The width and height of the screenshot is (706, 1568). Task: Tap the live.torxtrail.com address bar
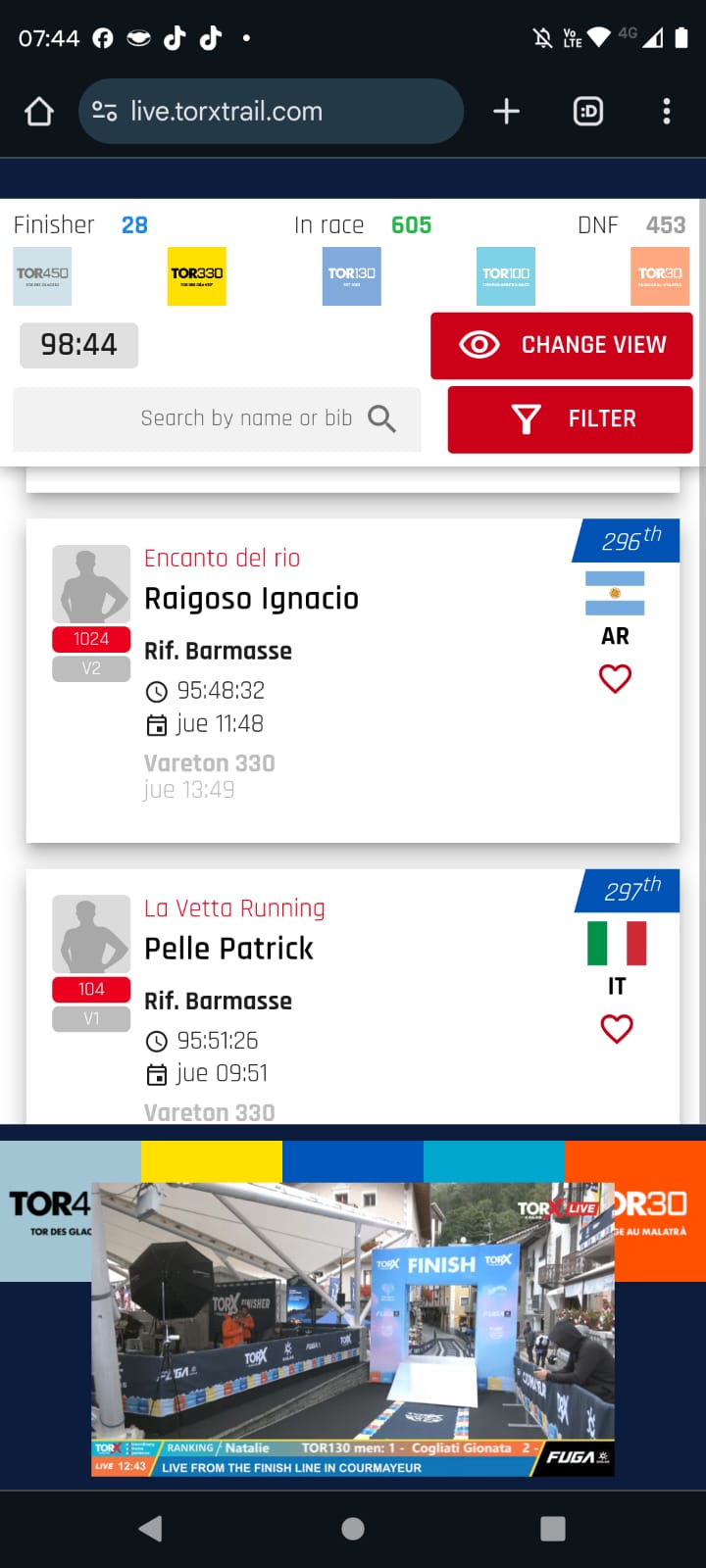271,112
